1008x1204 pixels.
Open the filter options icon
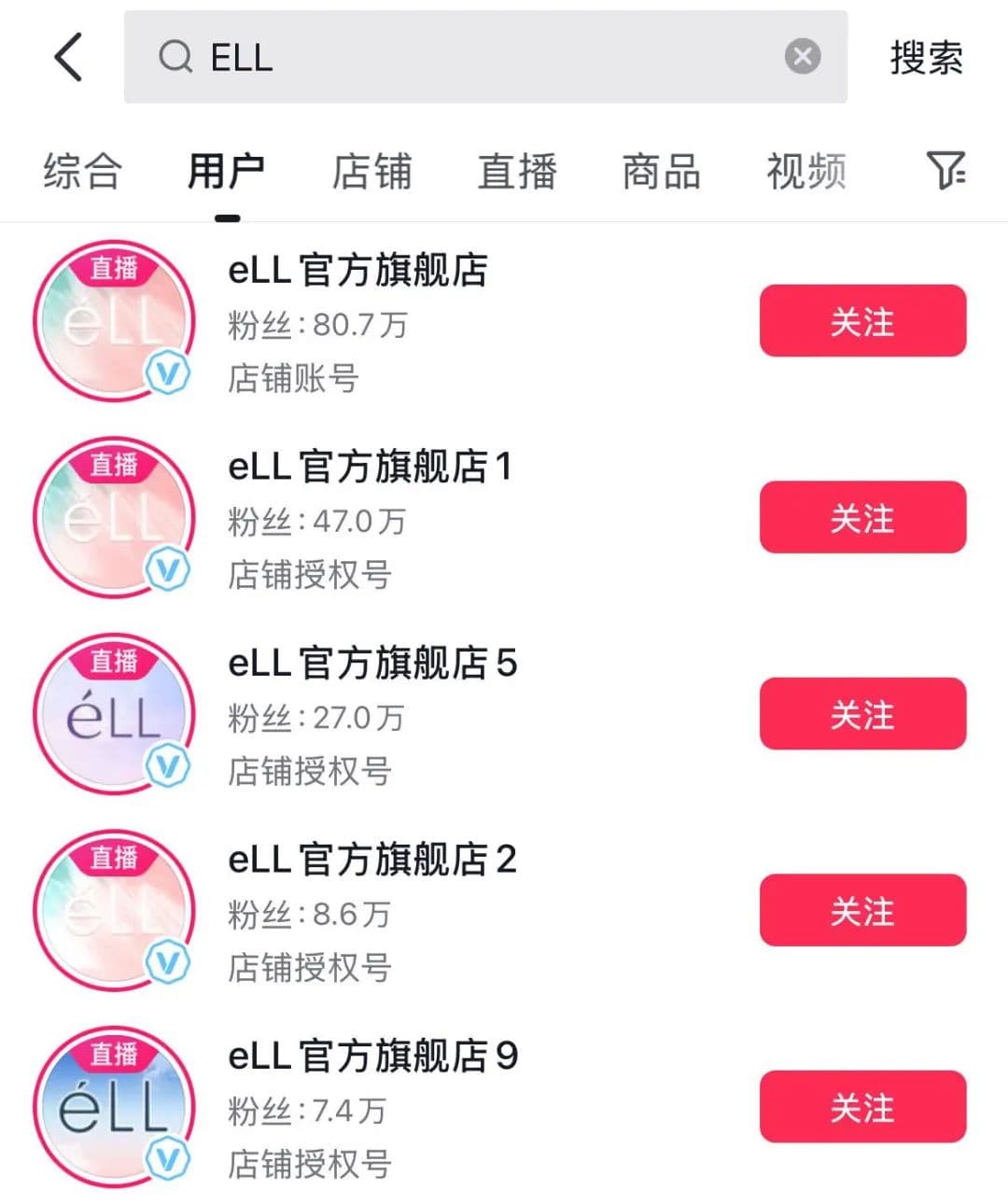(945, 170)
